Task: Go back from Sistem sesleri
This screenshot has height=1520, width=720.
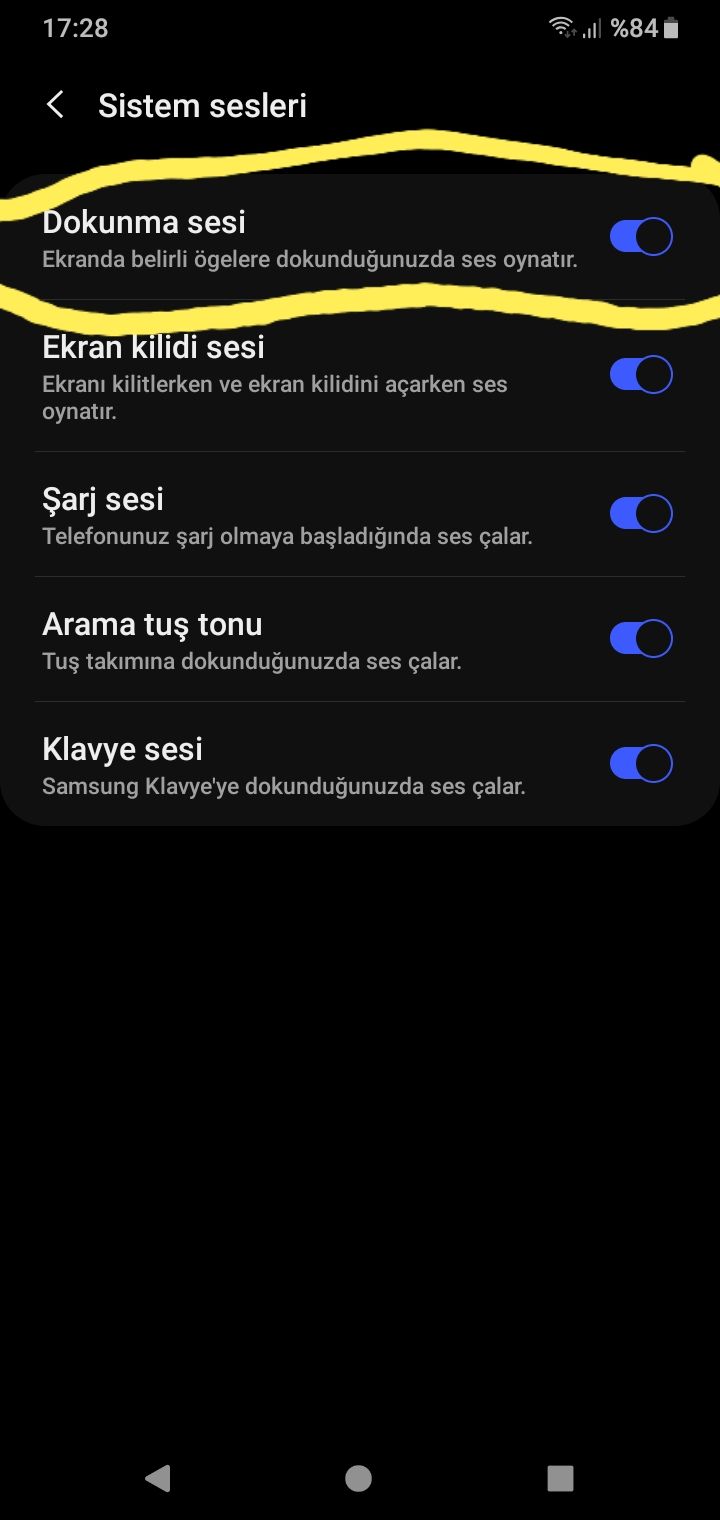Action: [x=56, y=105]
